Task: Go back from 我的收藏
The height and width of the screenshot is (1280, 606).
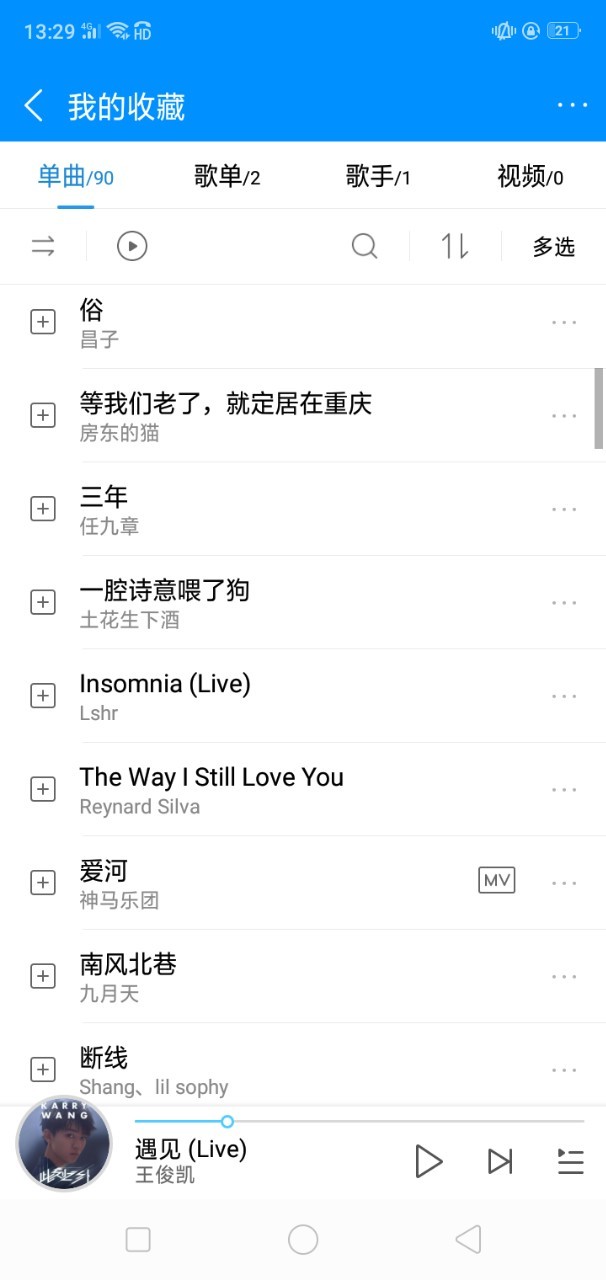Action: [x=34, y=105]
